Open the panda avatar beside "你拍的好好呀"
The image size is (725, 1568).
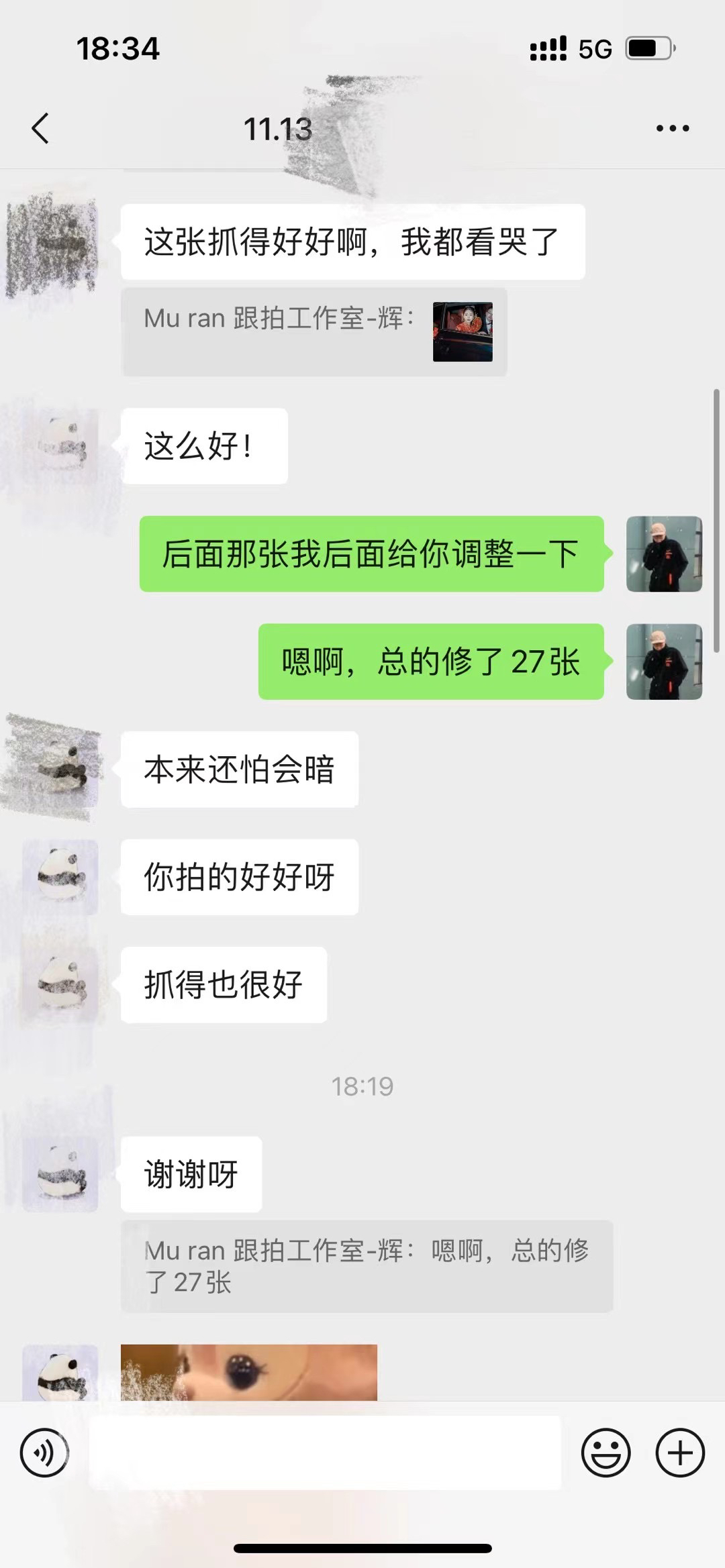pyautogui.click(x=60, y=877)
